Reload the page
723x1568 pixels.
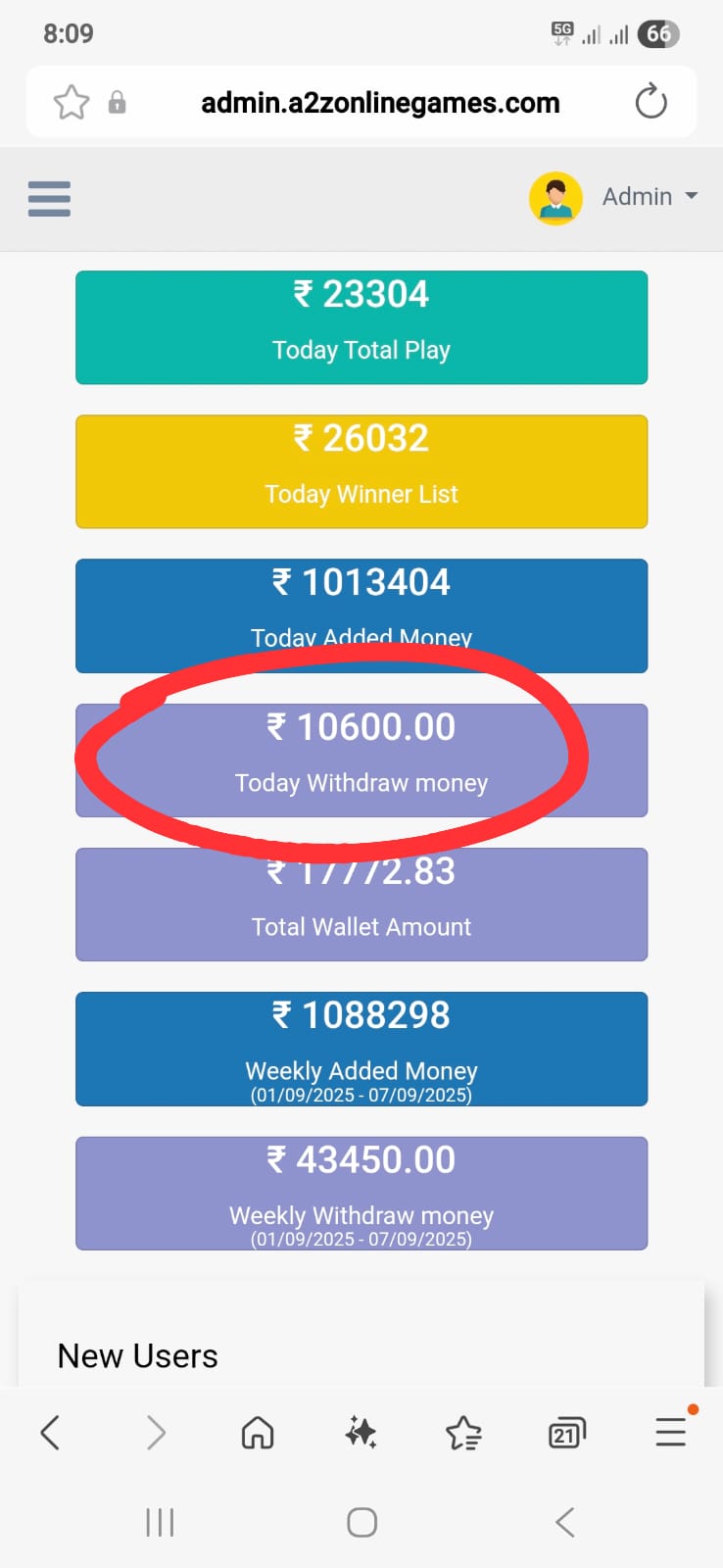pyautogui.click(x=651, y=102)
